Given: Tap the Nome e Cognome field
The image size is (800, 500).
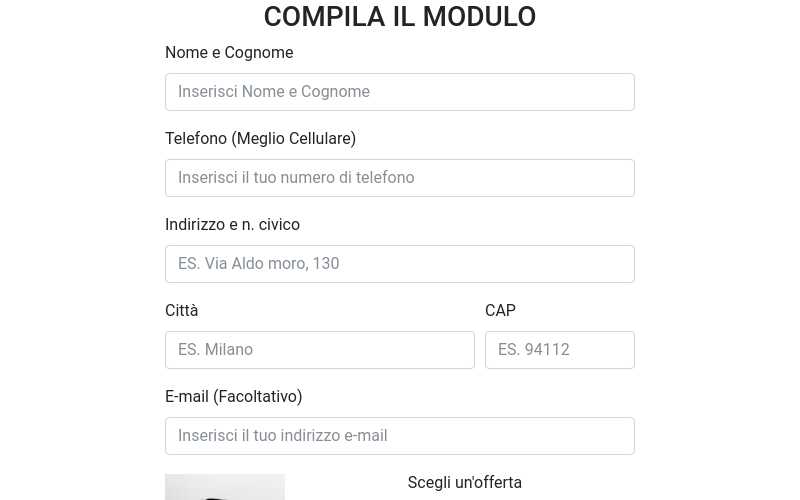Looking at the screenshot, I should (x=399, y=92).
